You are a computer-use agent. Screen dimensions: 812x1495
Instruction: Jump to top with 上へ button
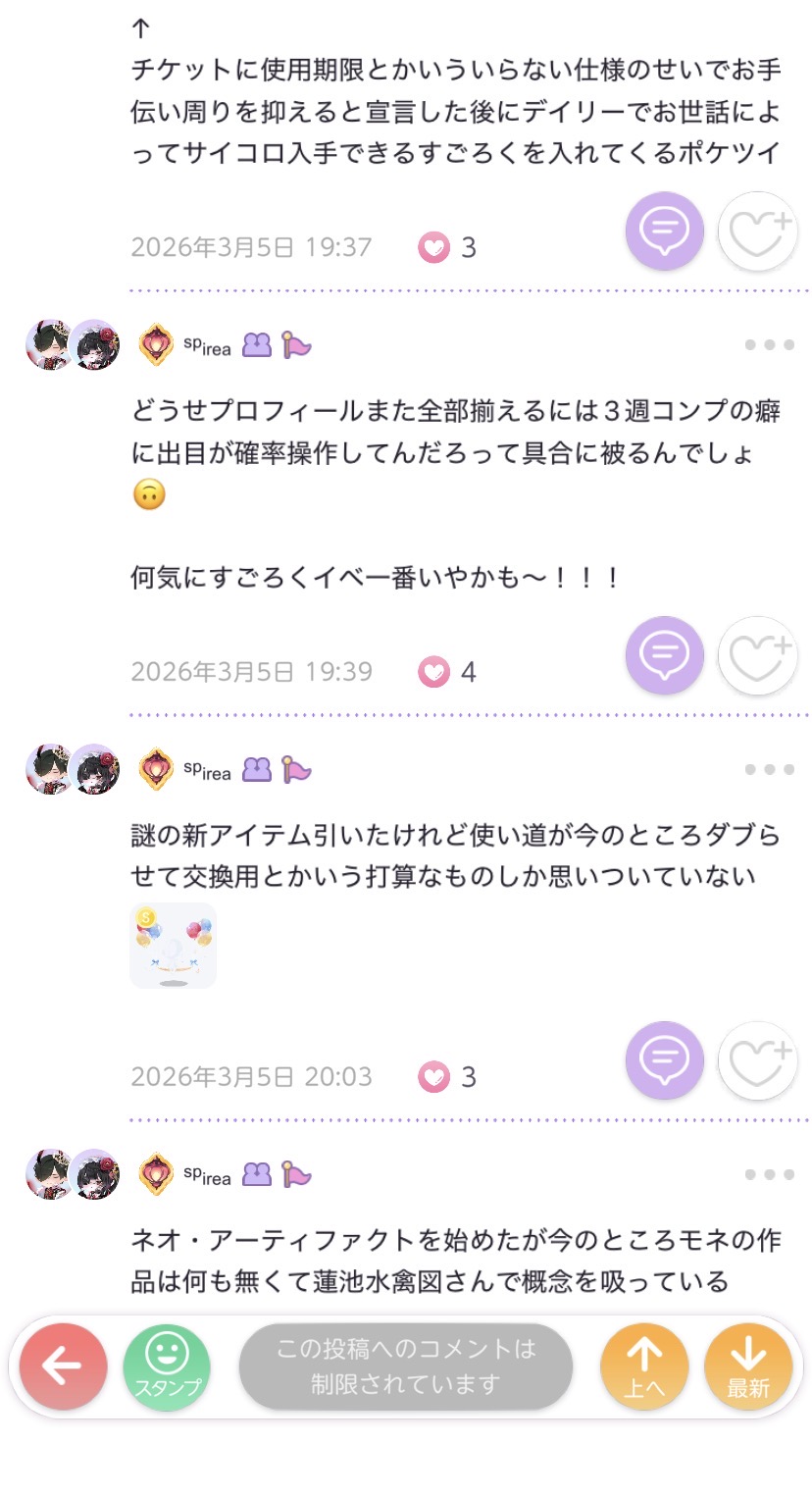tap(644, 1366)
